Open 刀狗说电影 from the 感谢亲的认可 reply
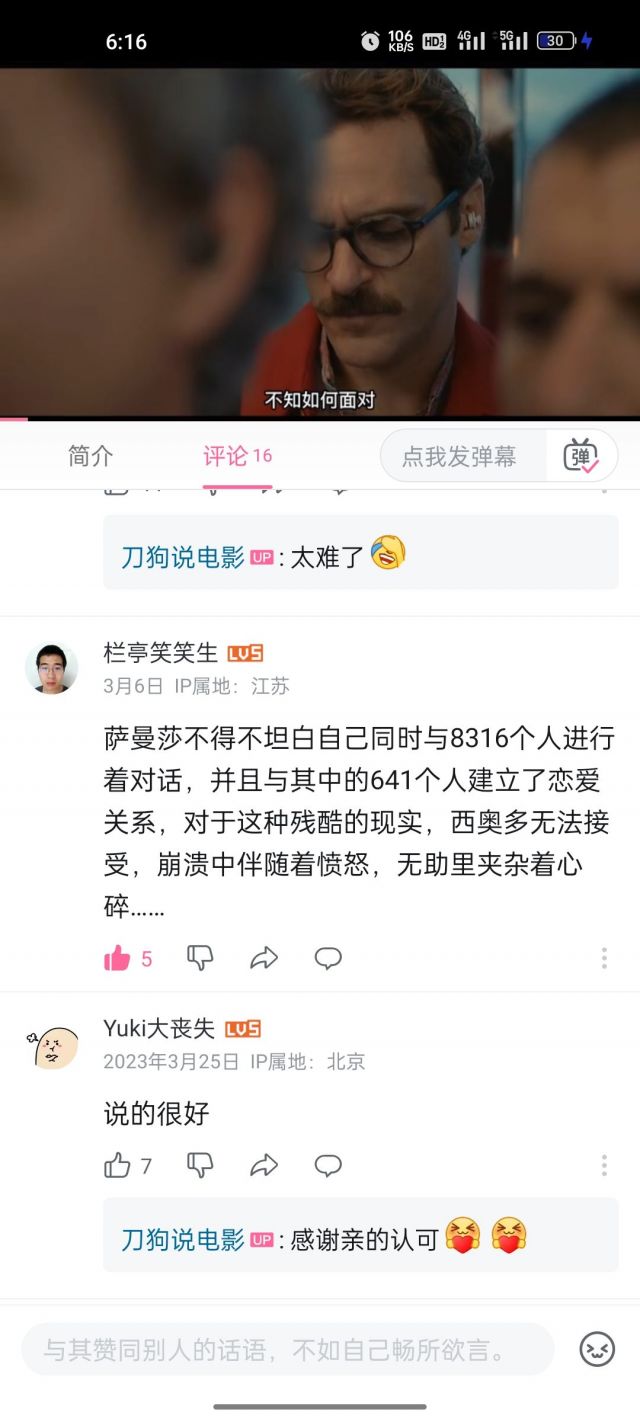Viewport: 640px width, 1422px height. tap(183, 1240)
